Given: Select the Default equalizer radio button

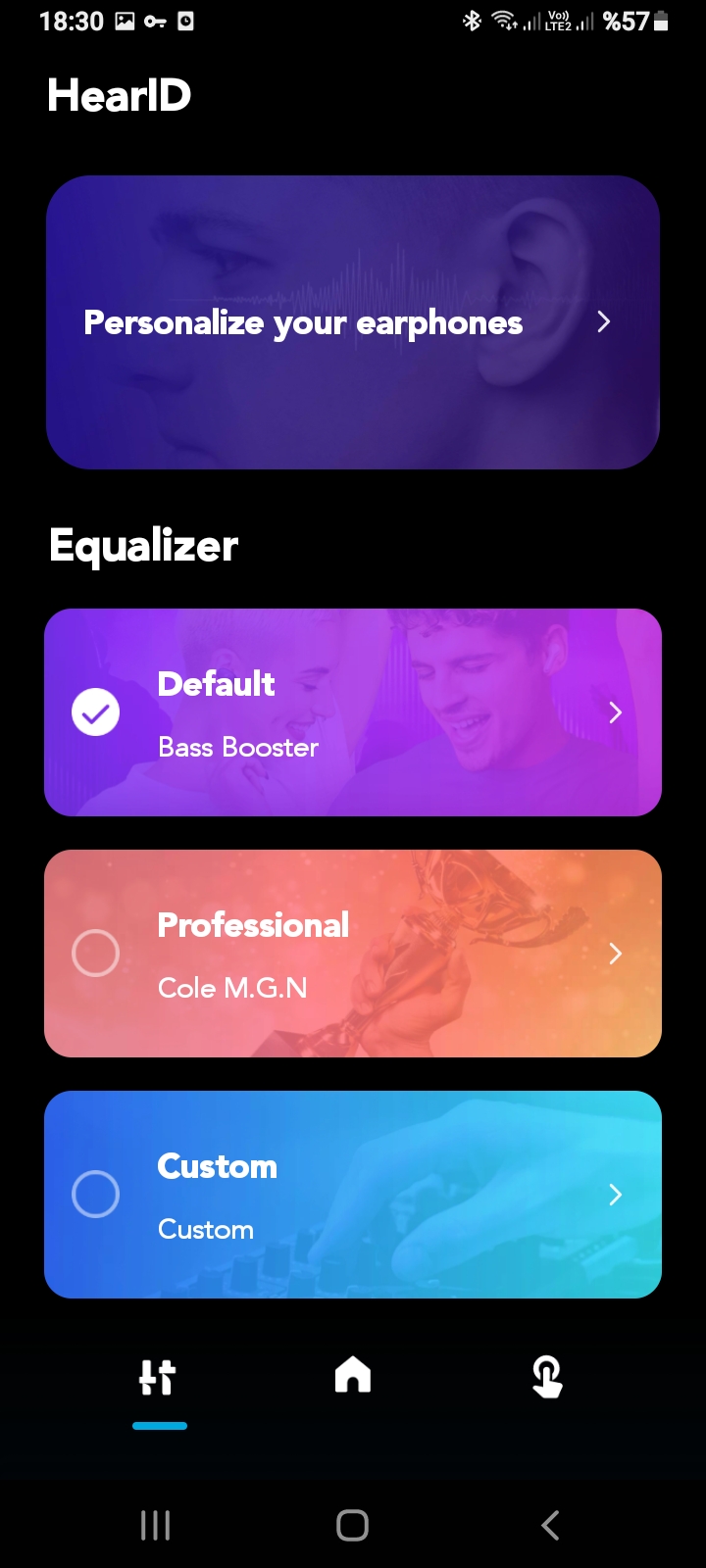Looking at the screenshot, I should point(96,712).
